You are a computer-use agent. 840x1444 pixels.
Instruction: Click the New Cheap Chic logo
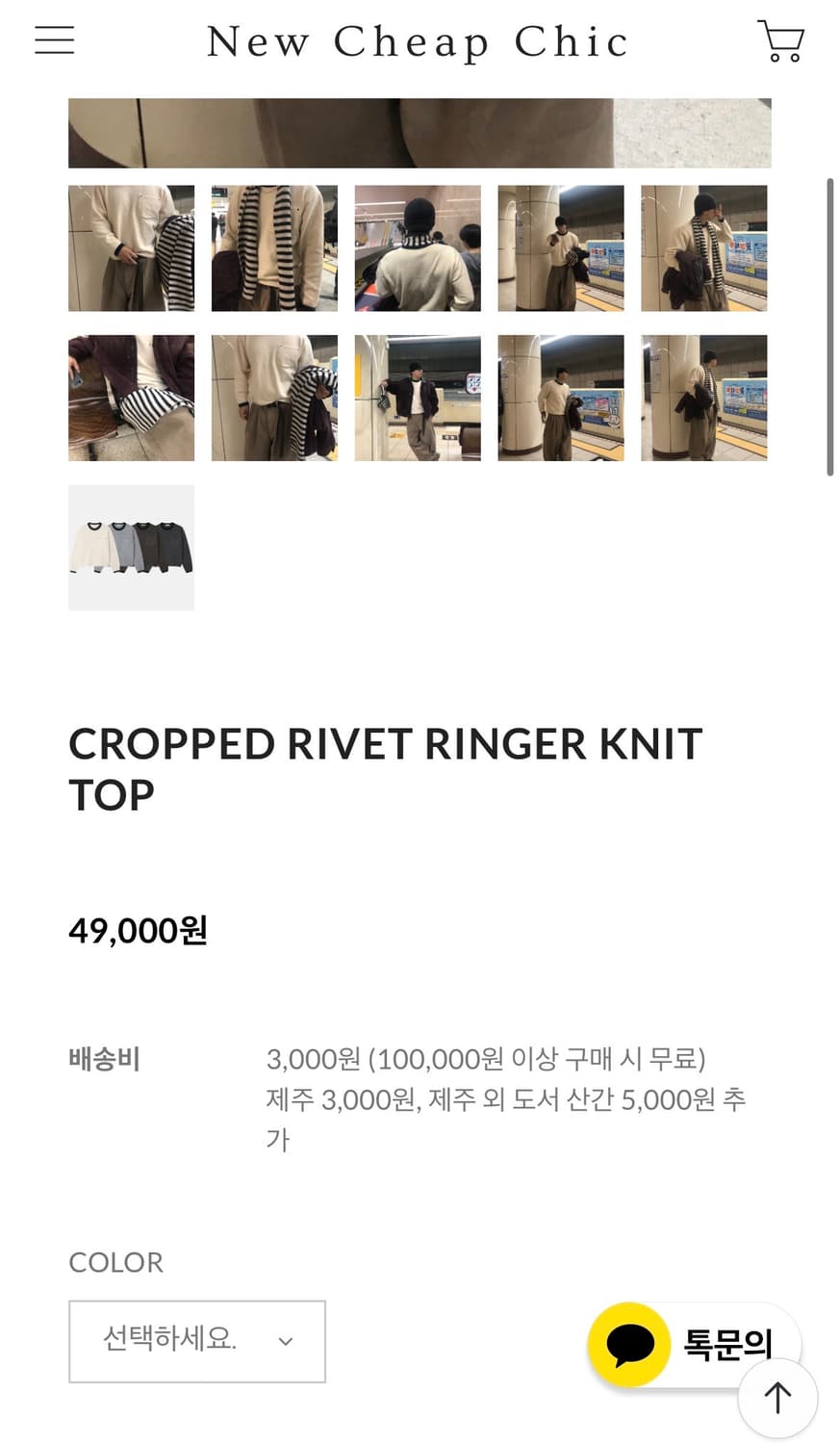click(x=419, y=40)
